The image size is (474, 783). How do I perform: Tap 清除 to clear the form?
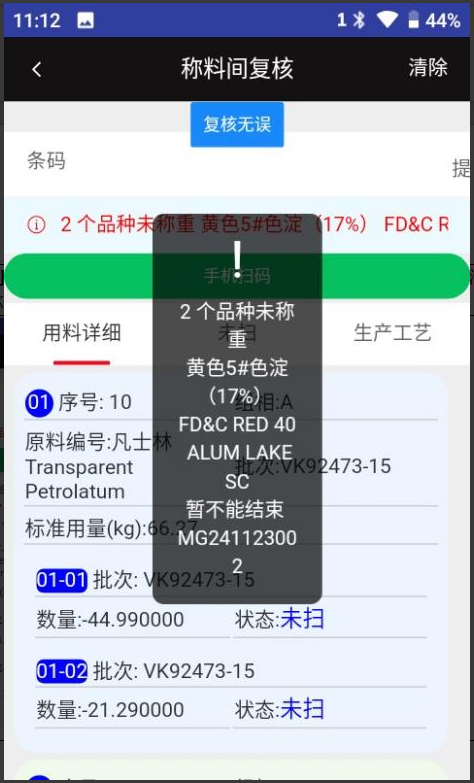pos(428,67)
